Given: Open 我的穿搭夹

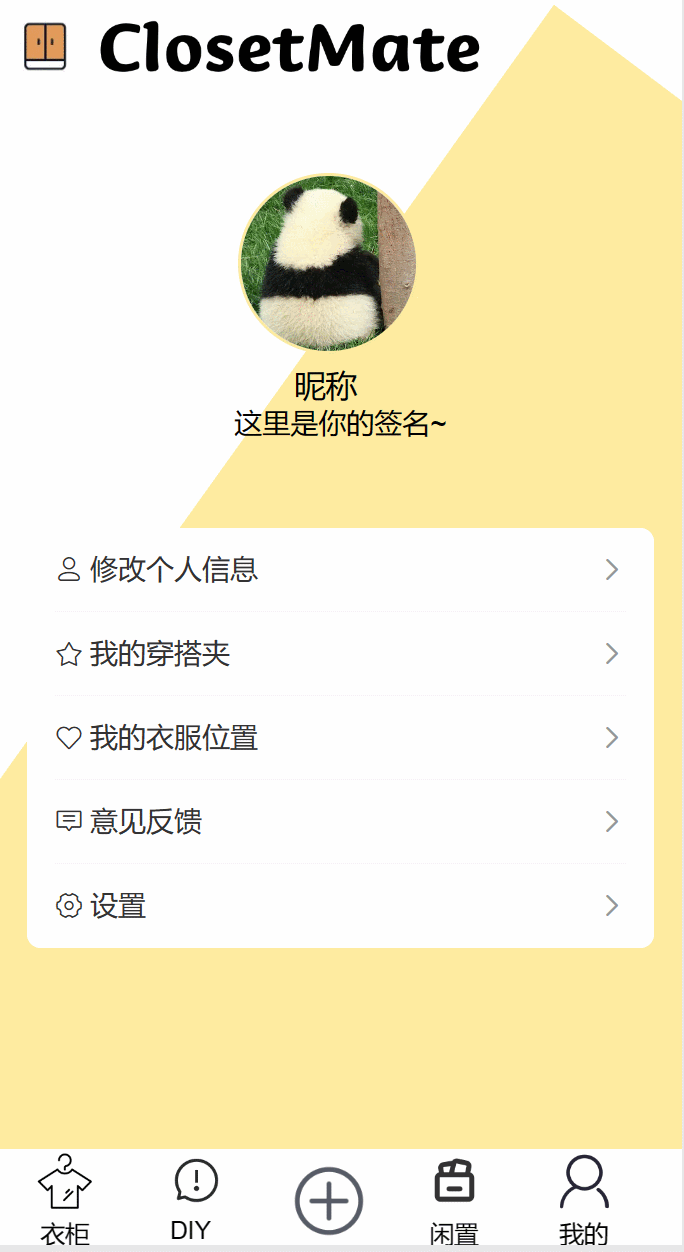Looking at the screenshot, I should click(x=340, y=654).
